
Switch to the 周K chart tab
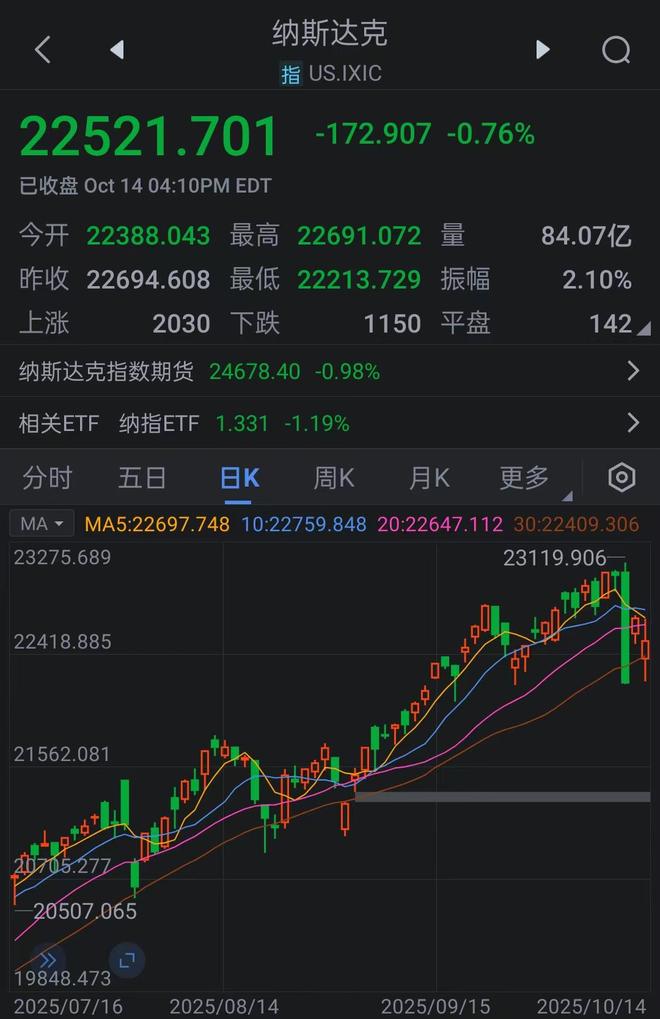point(334,478)
